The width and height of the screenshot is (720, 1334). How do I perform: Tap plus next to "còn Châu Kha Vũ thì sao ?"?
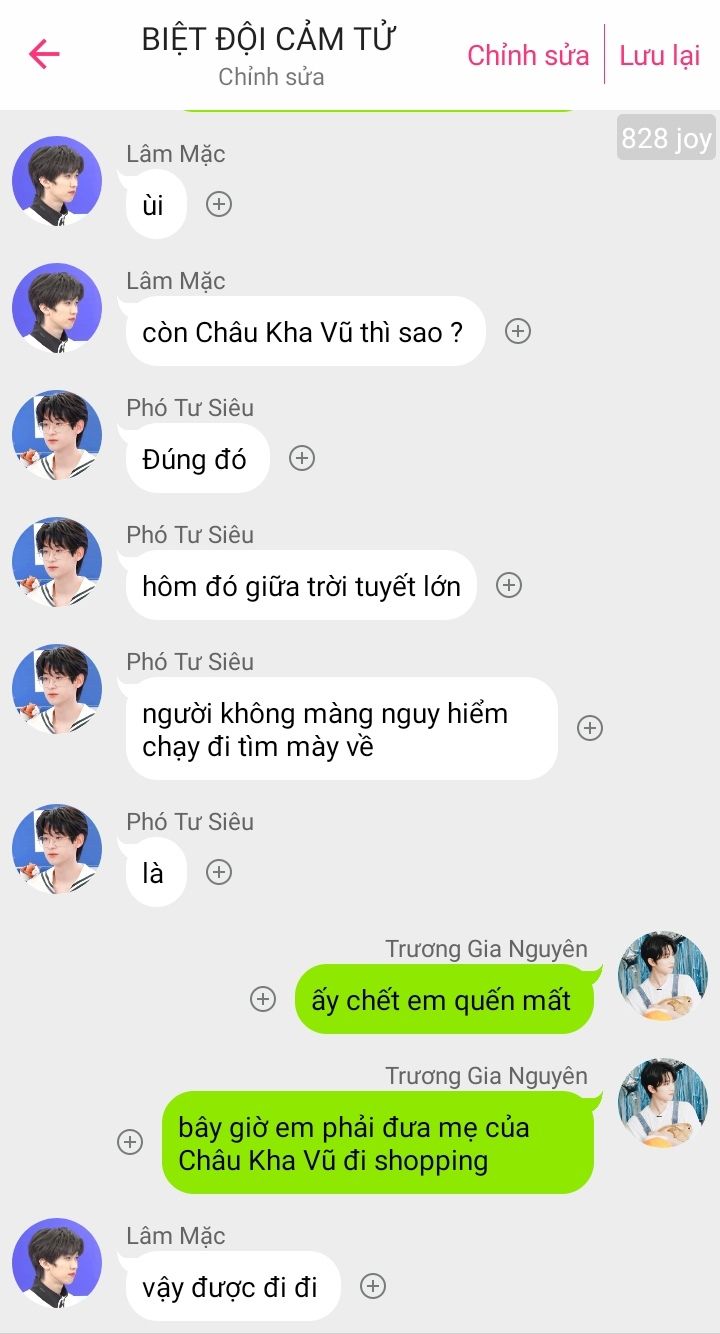pyautogui.click(x=517, y=331)
